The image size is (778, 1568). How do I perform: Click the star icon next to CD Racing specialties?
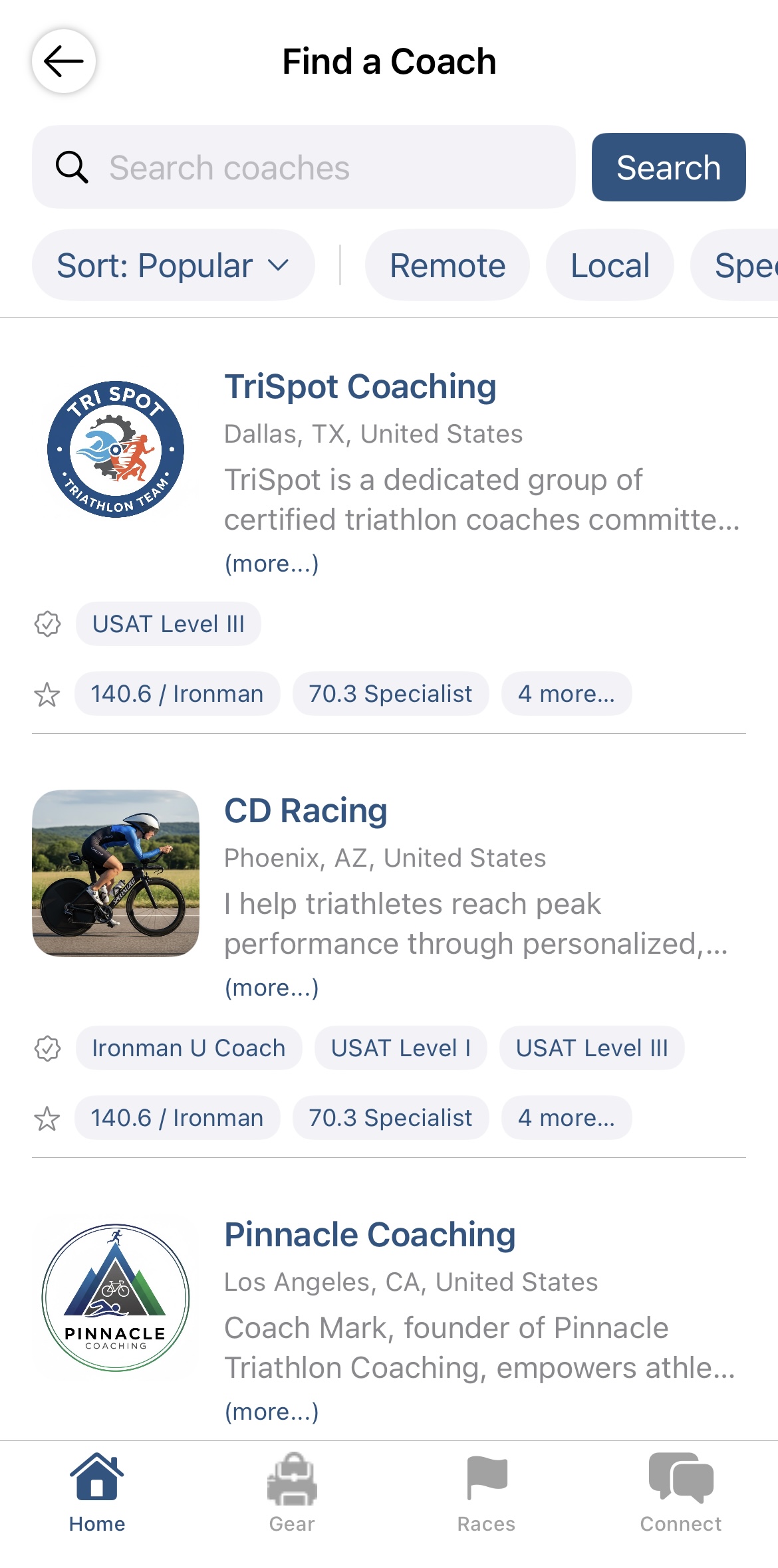click(x=47, y=1117)
